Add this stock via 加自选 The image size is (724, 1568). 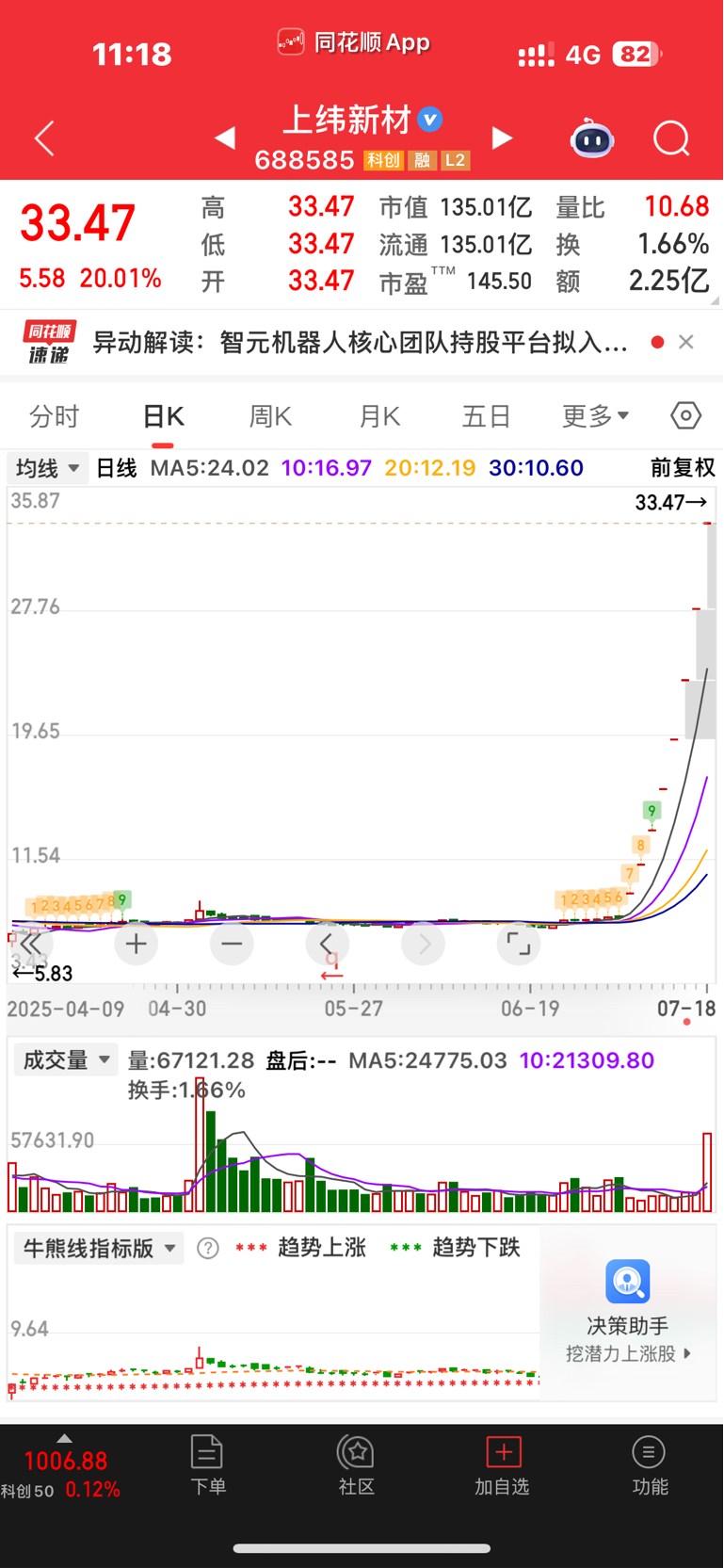tap(503, 1466)
